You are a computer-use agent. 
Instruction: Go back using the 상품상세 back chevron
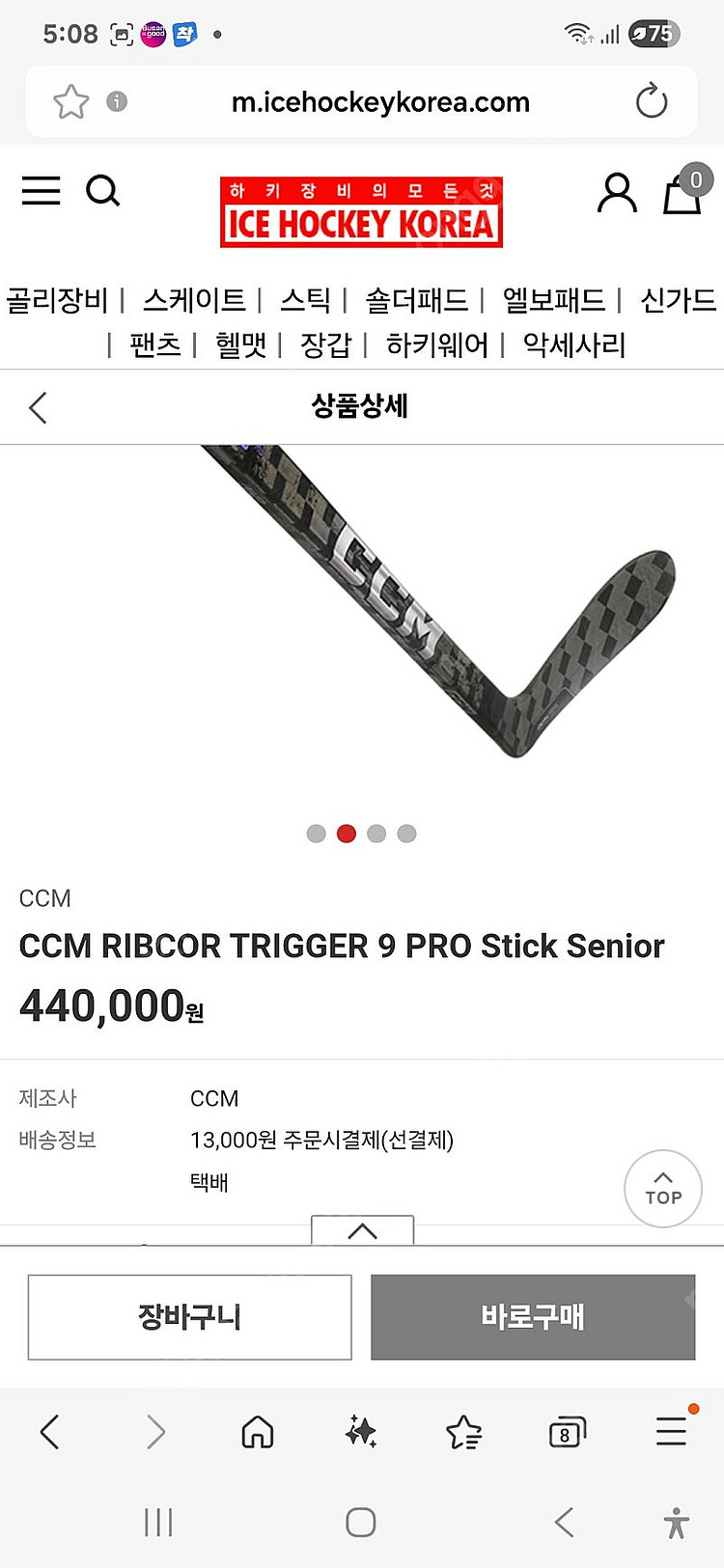[37, 407]
